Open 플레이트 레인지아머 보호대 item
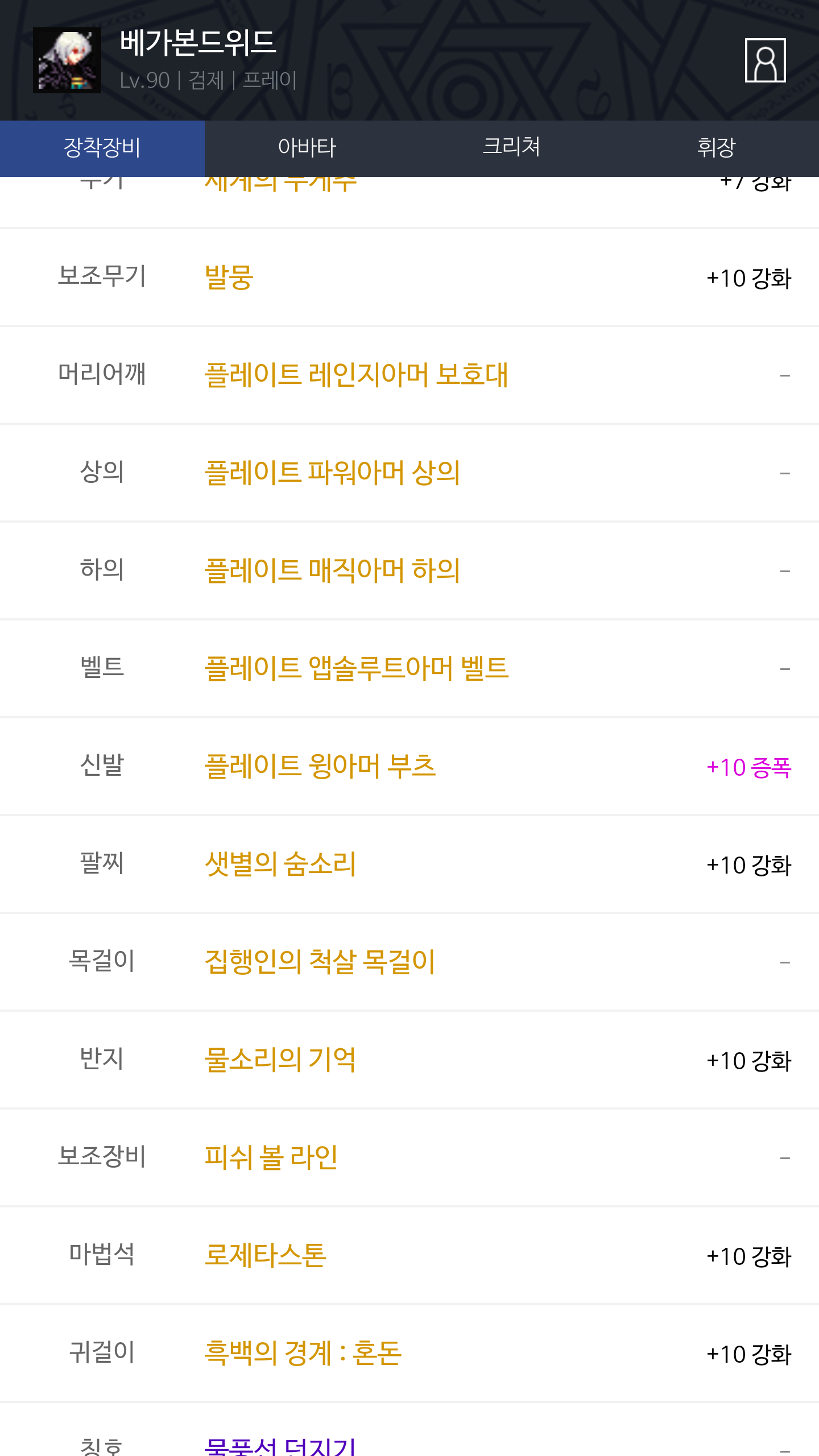The height and width of the screenshot is (1456, 819). [356, 375]
